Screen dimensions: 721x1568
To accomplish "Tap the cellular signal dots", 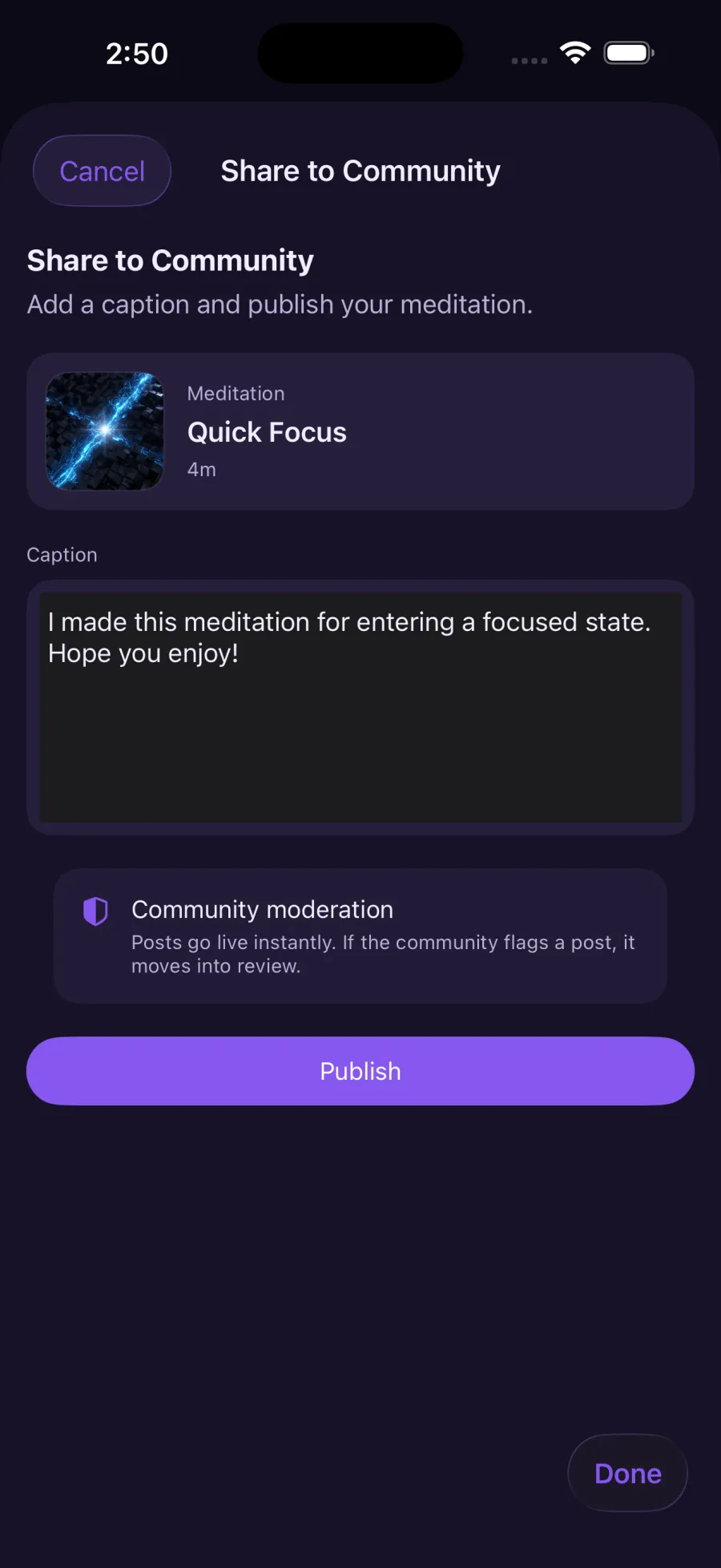I will pyautogui.click(x=528, y=60).
